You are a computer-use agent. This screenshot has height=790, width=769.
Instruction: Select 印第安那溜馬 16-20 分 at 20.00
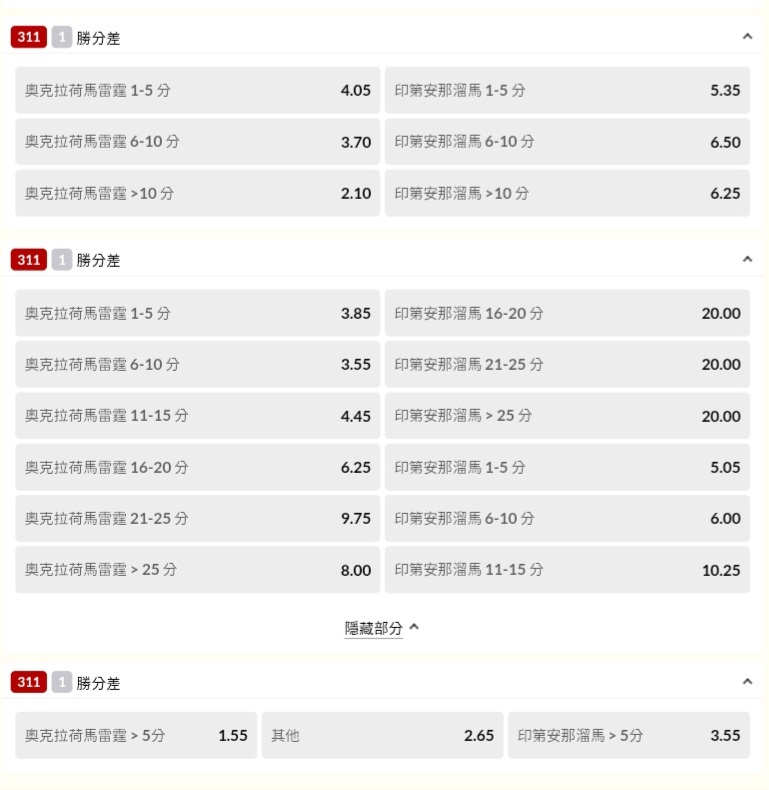click(x=567, y=313)
